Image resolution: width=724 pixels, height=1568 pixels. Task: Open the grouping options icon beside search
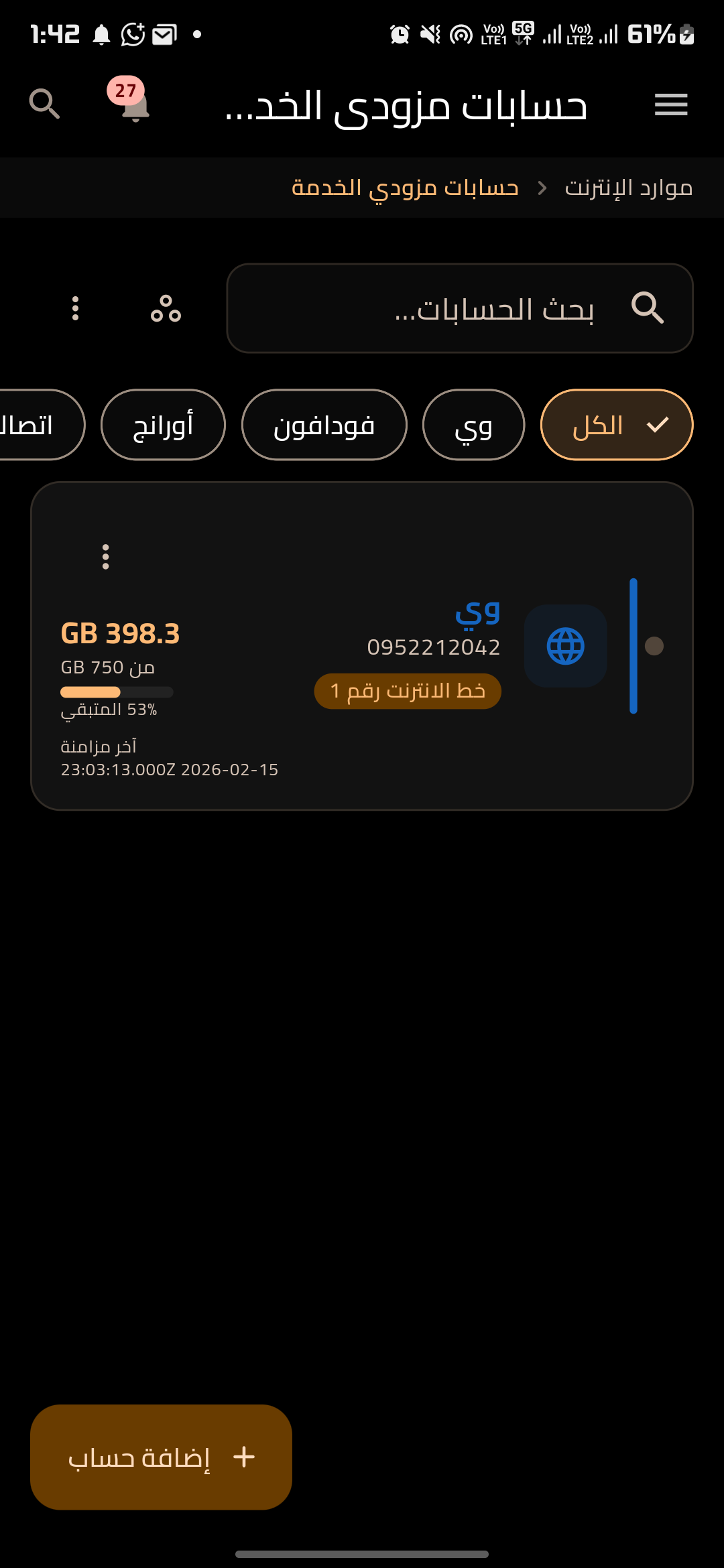166,308
